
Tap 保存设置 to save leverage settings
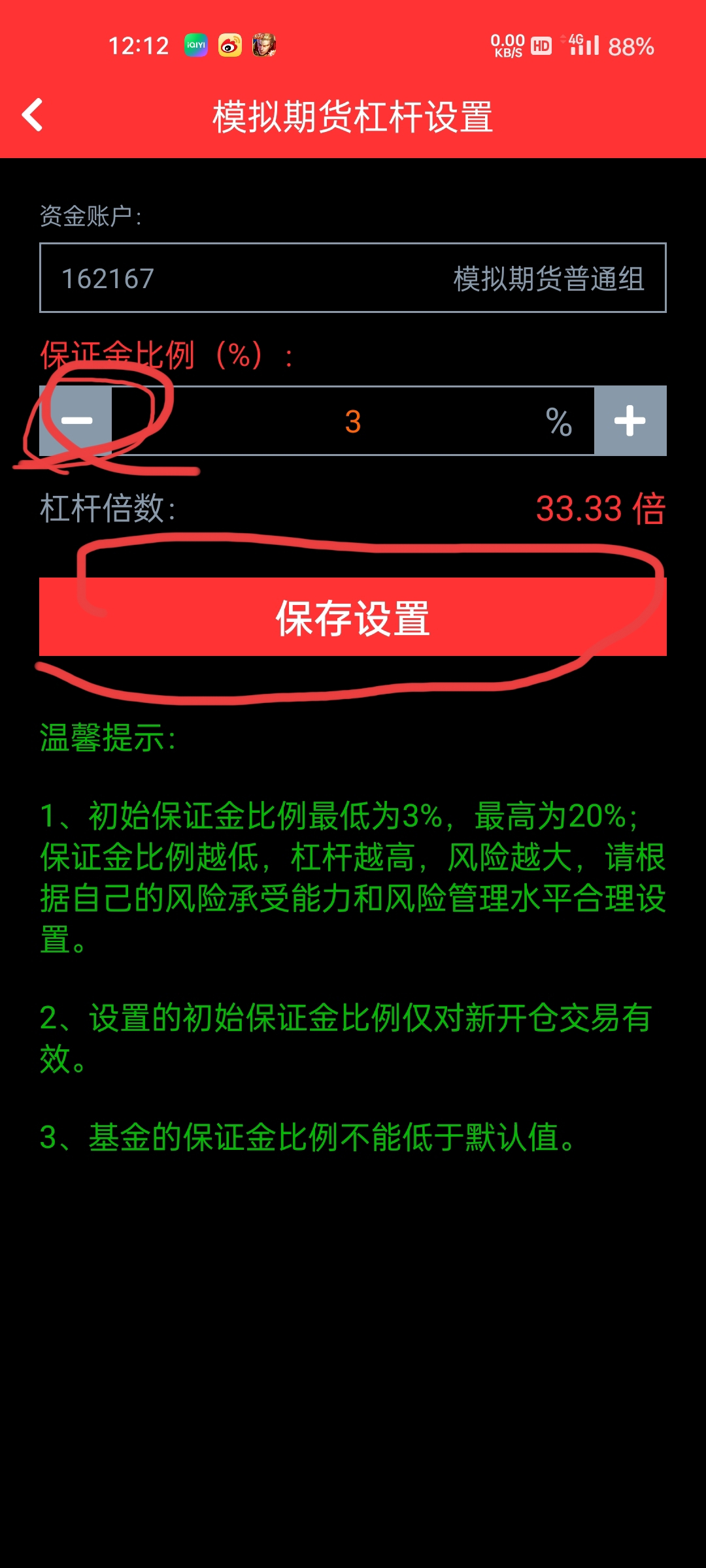click(353, 617)
